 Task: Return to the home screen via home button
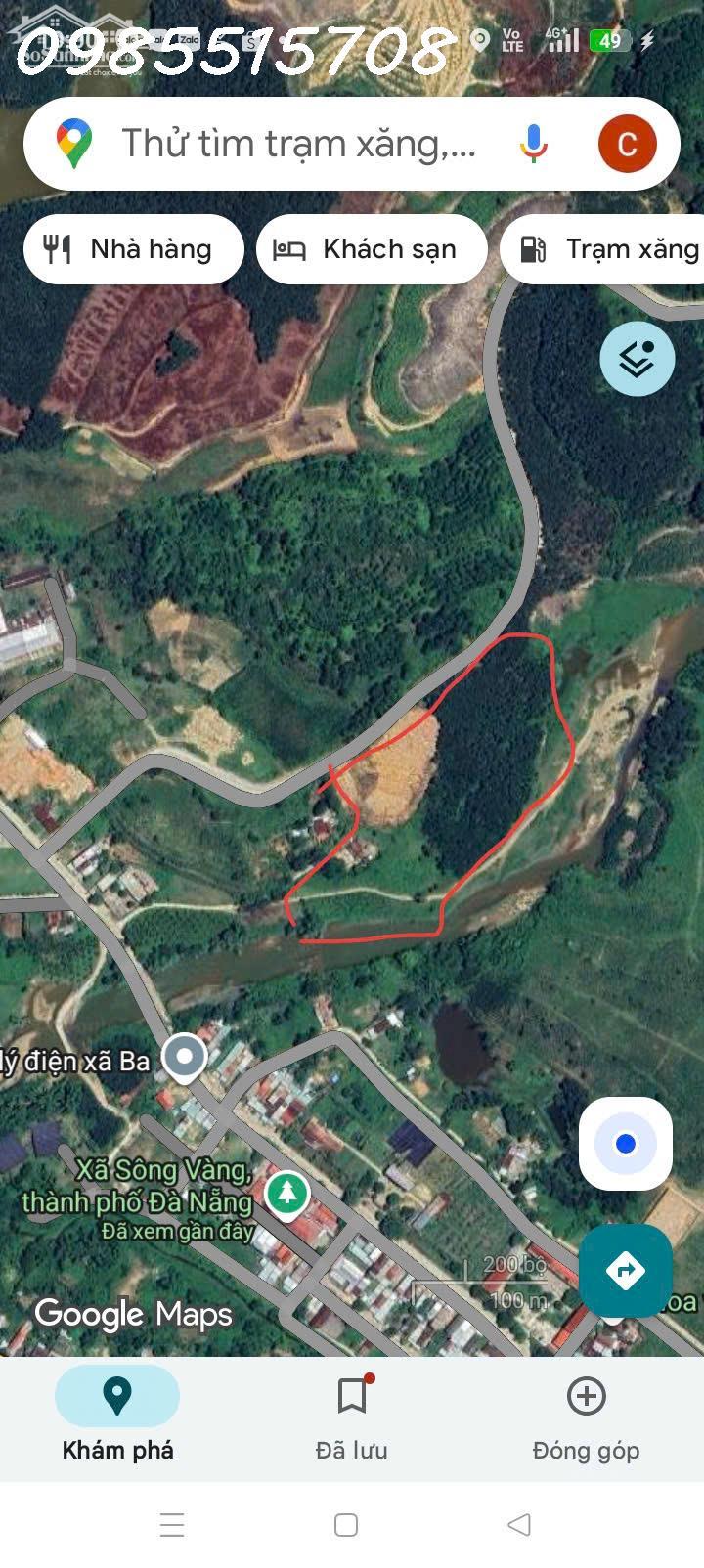346,1524
